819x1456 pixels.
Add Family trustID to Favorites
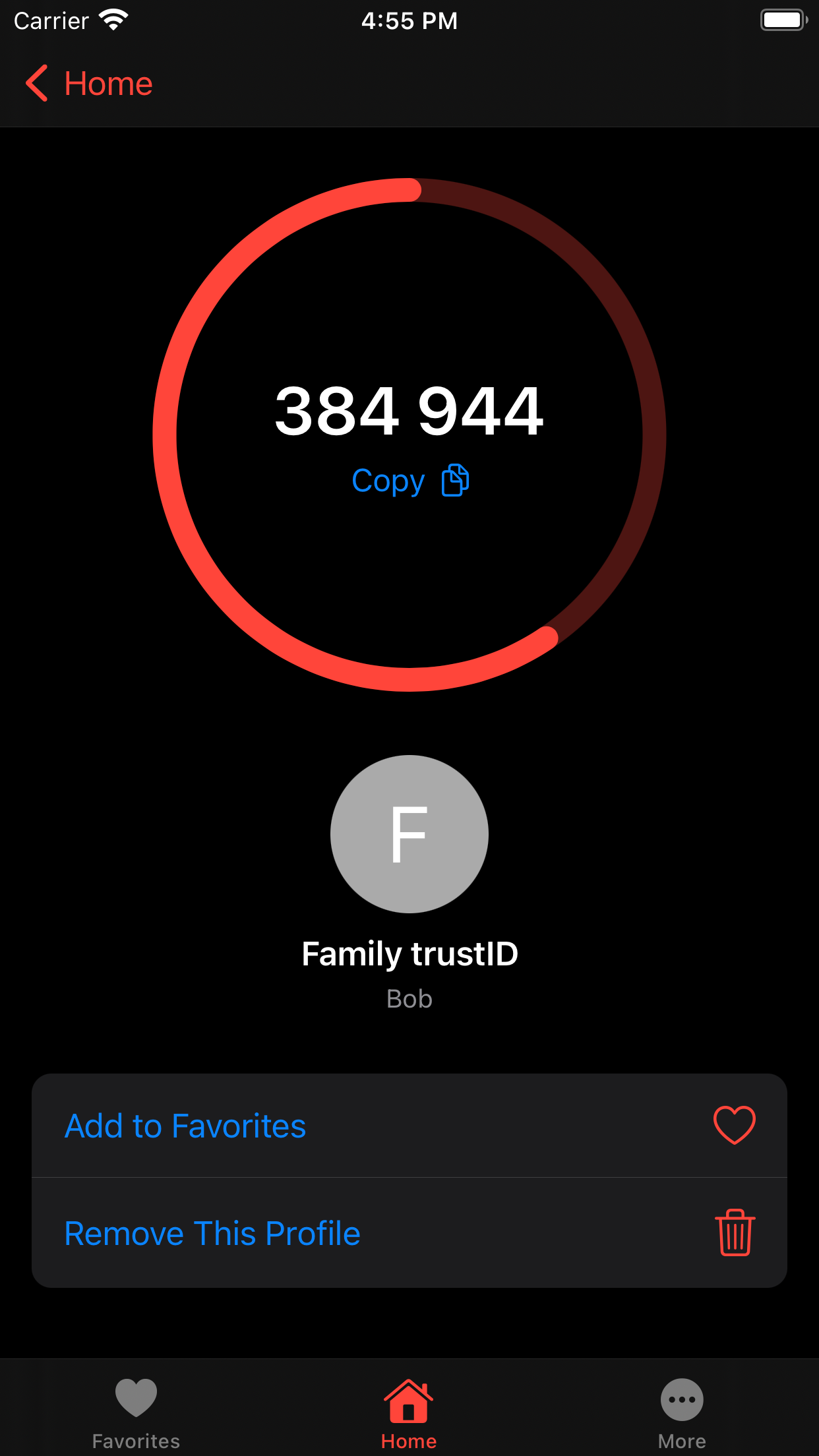[185, 1126]
